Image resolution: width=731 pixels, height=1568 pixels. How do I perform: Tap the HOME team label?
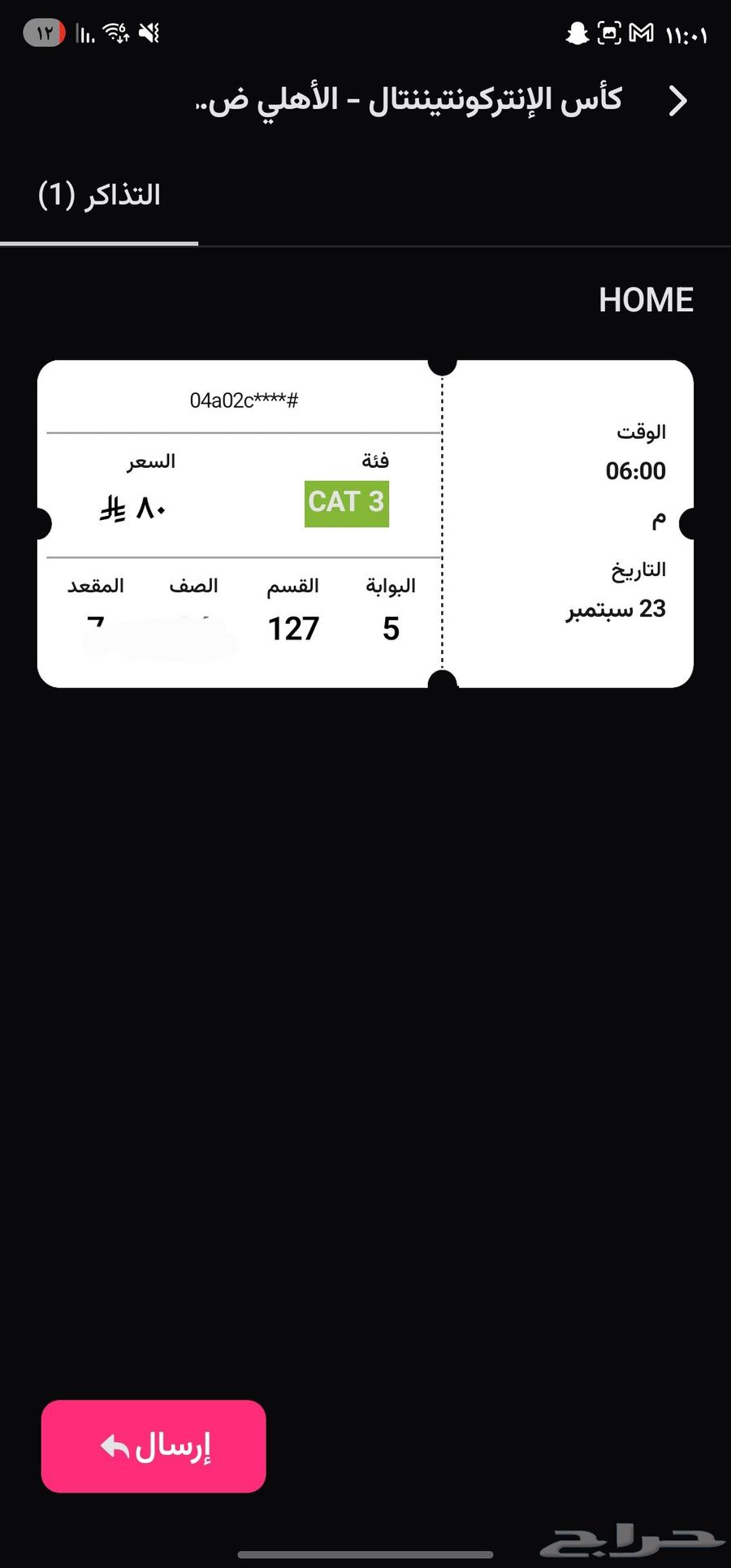point(646,300)
